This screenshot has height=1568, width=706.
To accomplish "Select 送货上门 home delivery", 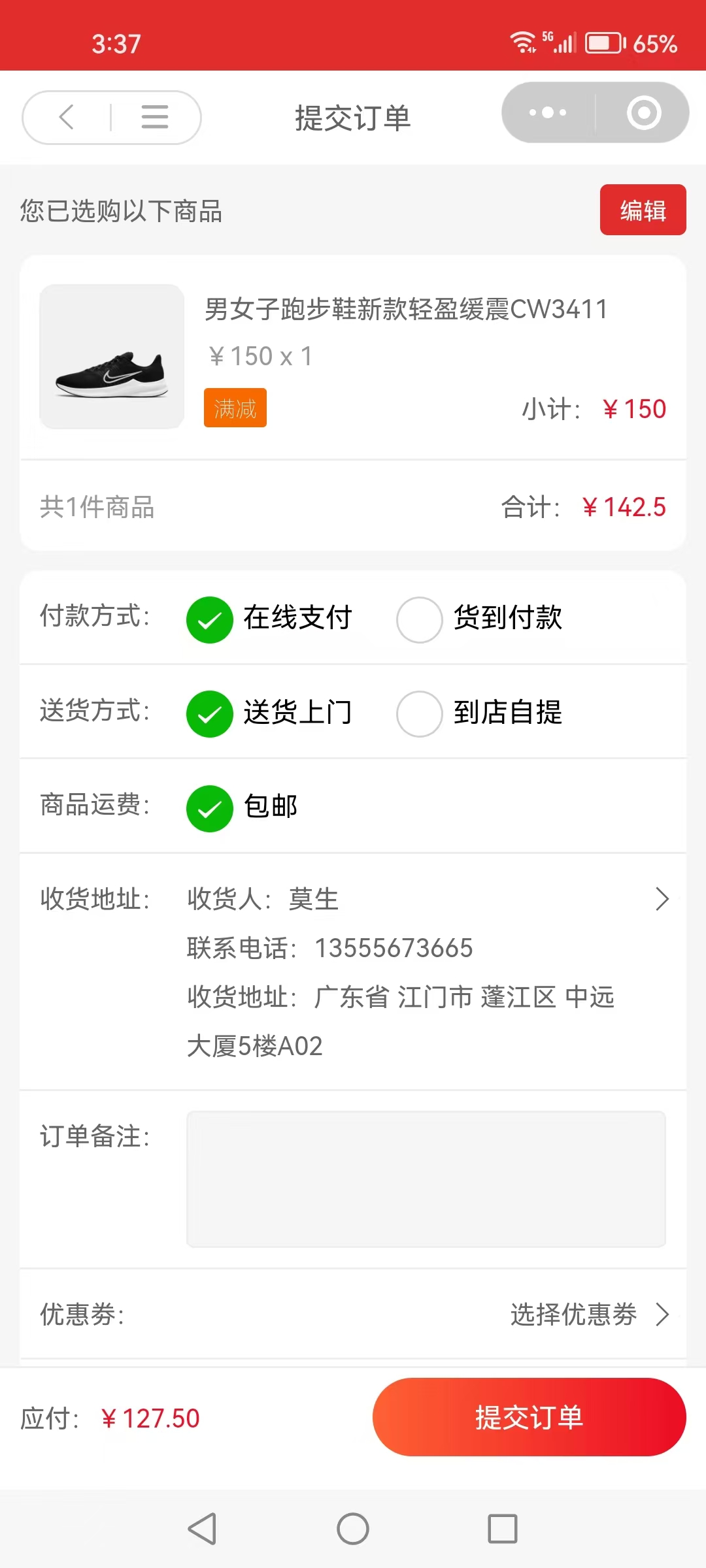I will tap(210, 713).
